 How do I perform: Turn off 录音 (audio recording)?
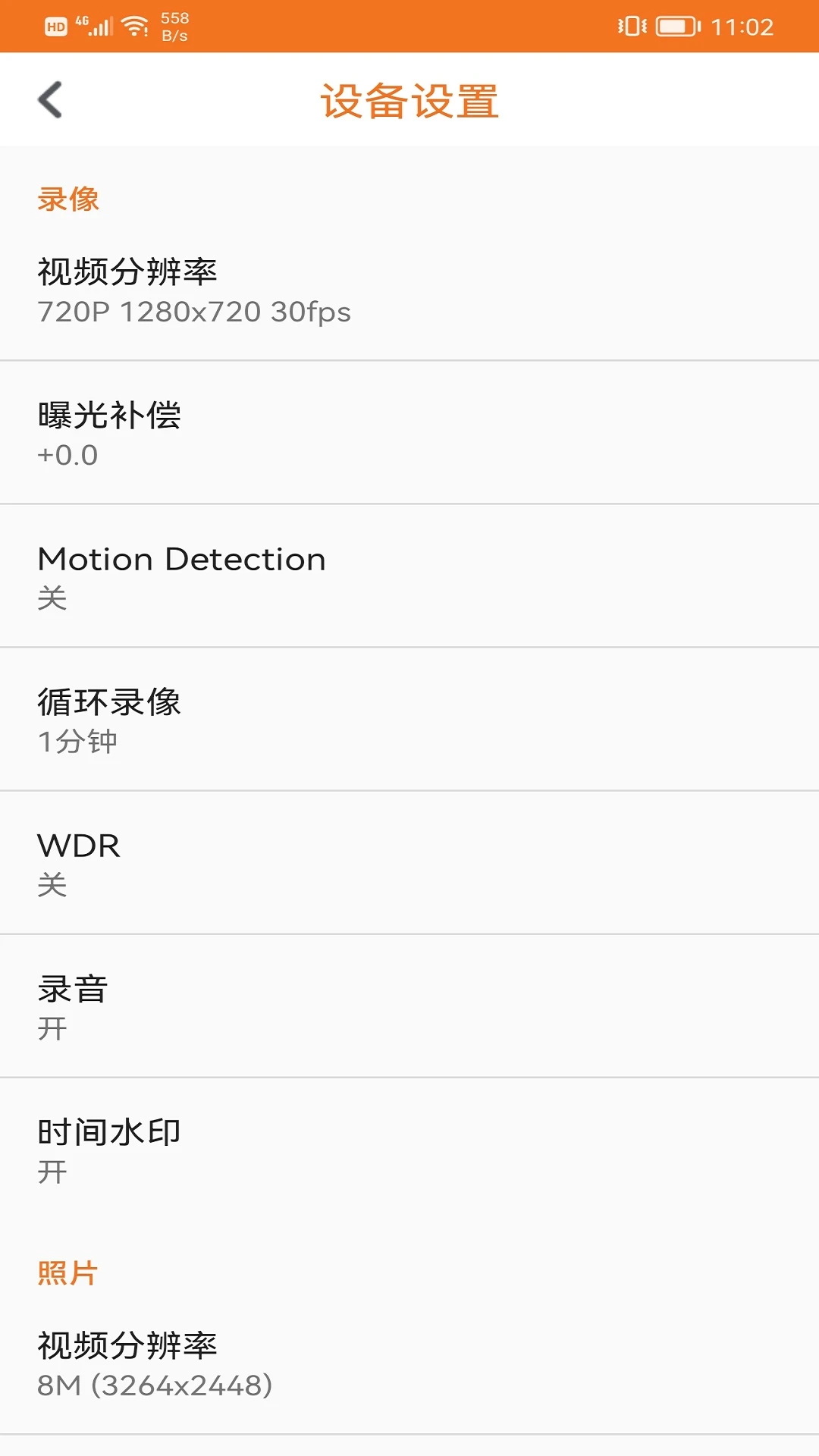pos(409,1007)
